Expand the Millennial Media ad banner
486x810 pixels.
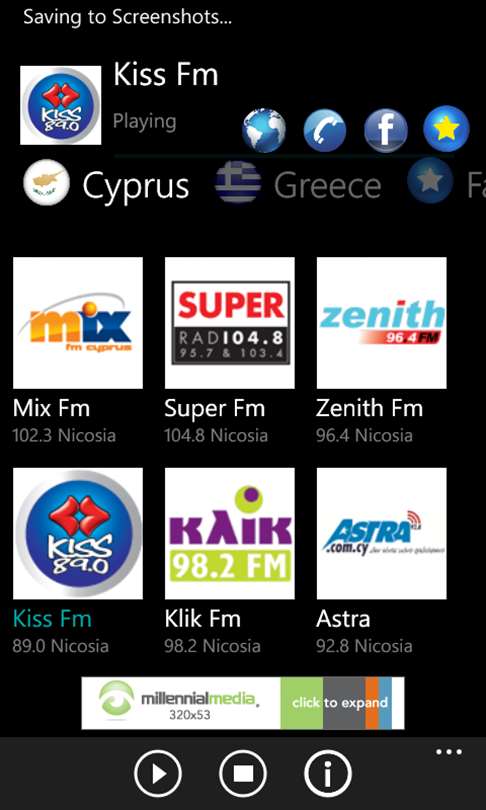pos(243,703)
